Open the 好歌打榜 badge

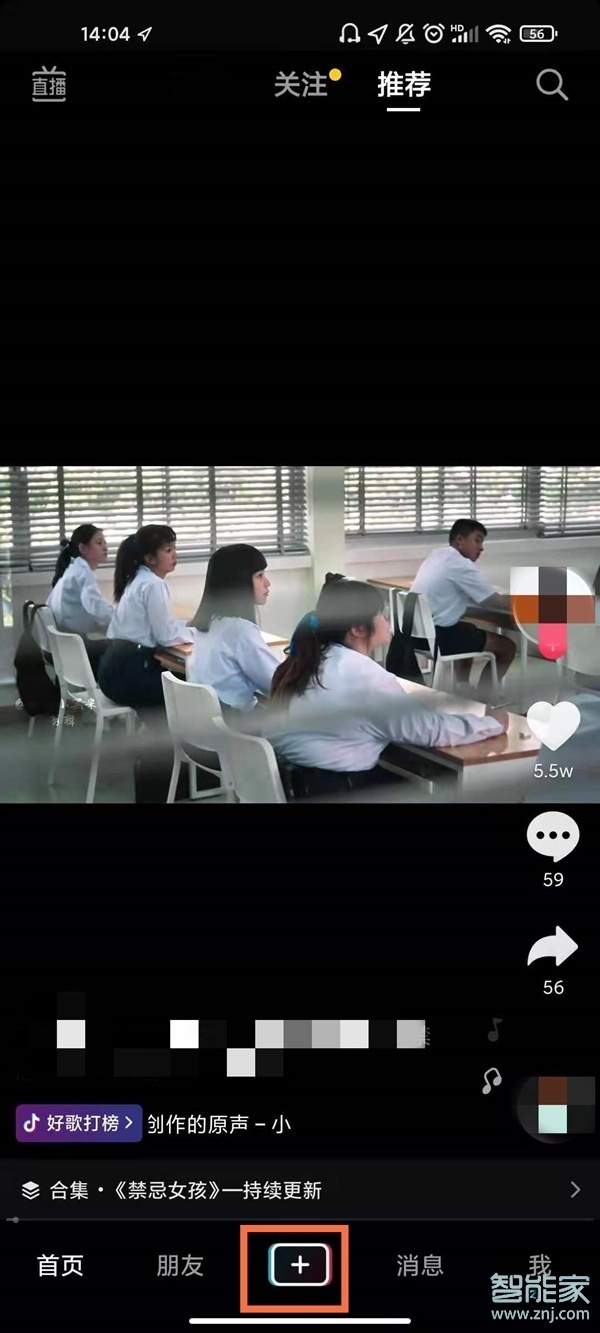(79, 1124)
